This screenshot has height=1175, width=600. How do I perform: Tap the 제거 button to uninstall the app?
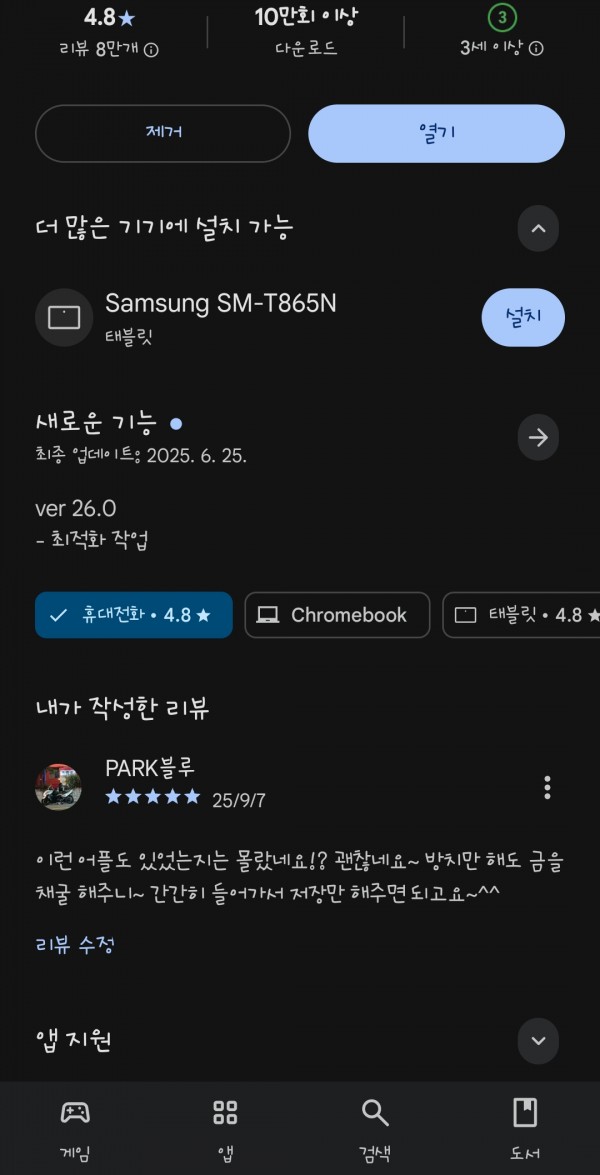(163, 133)
